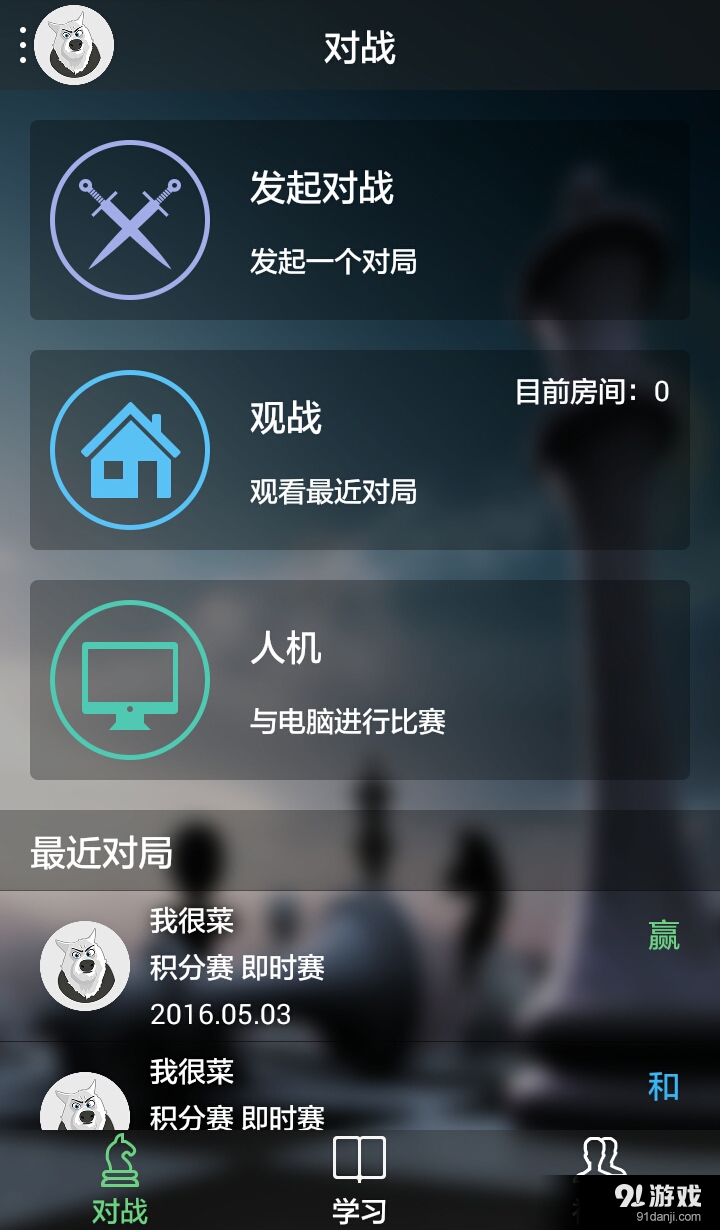The image size is (720, 1230).
Task: Click the open book icon on 学习 tab
Action: tap(360, 1160)
